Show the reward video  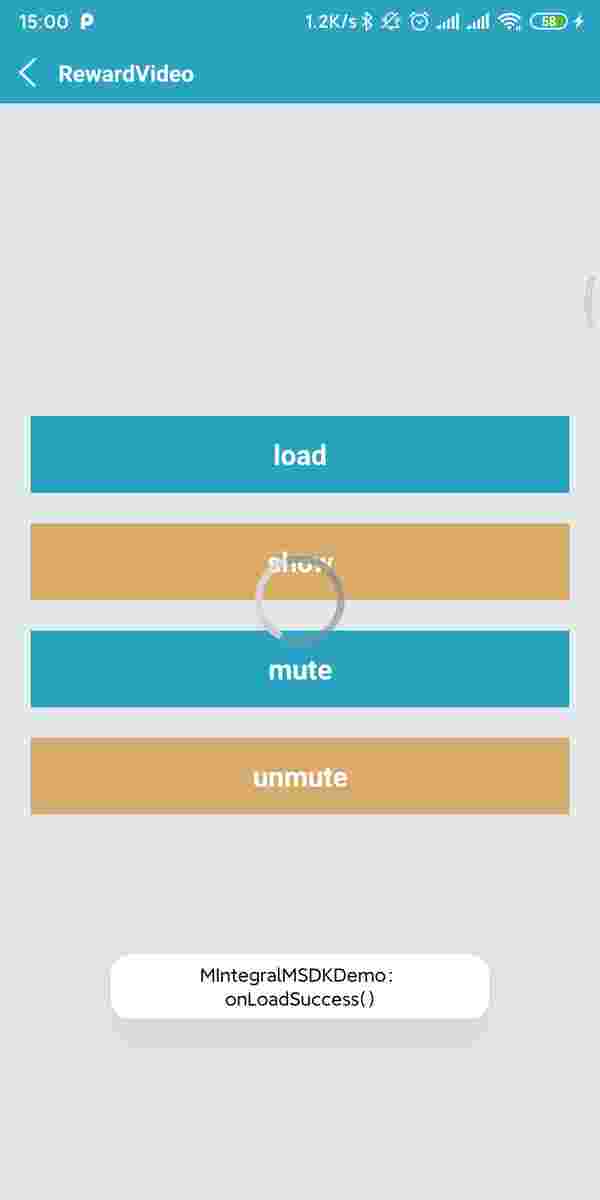pyautogui.click(x=300, y=561)
